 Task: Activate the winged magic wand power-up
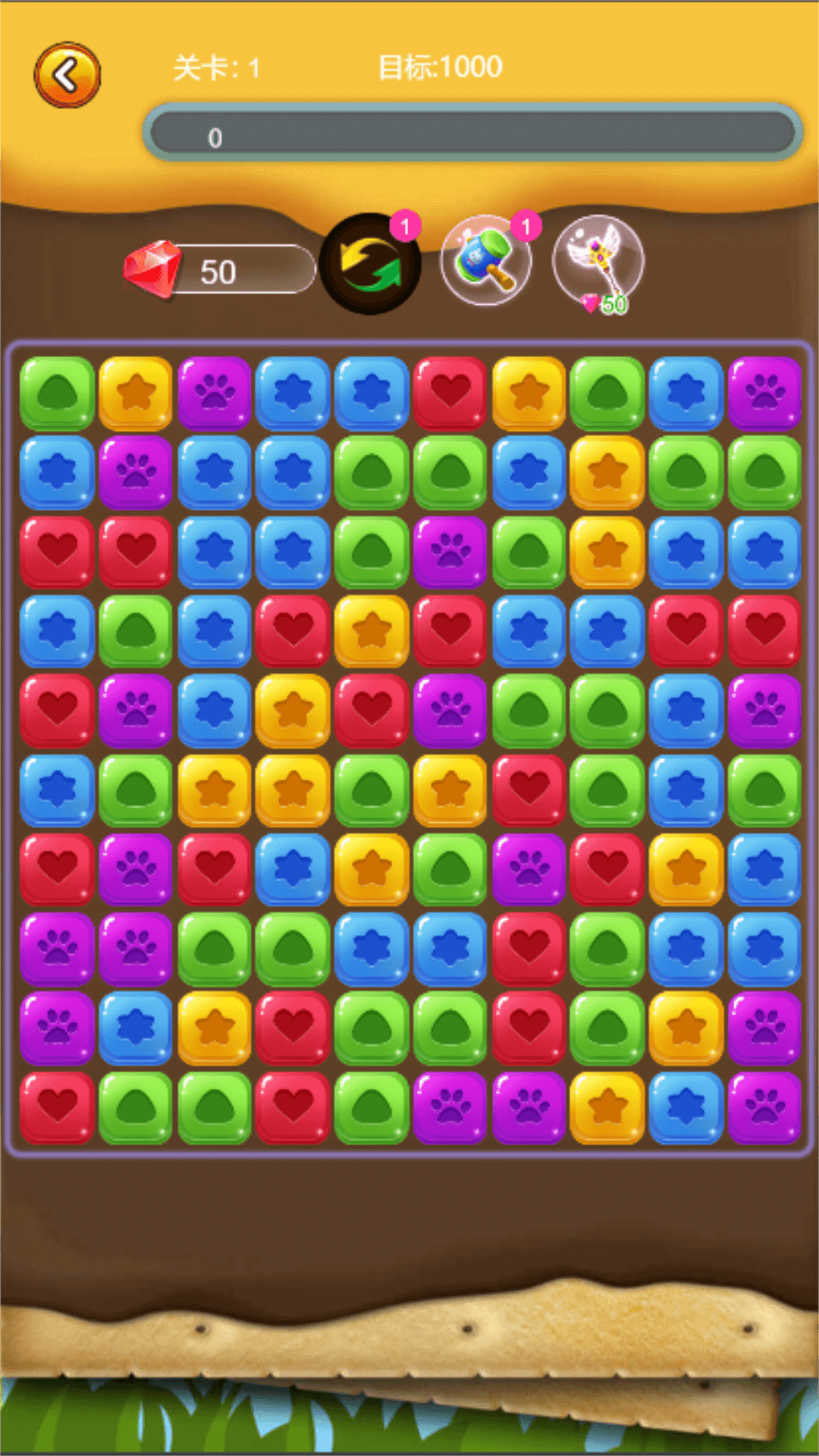click(598, 260)
